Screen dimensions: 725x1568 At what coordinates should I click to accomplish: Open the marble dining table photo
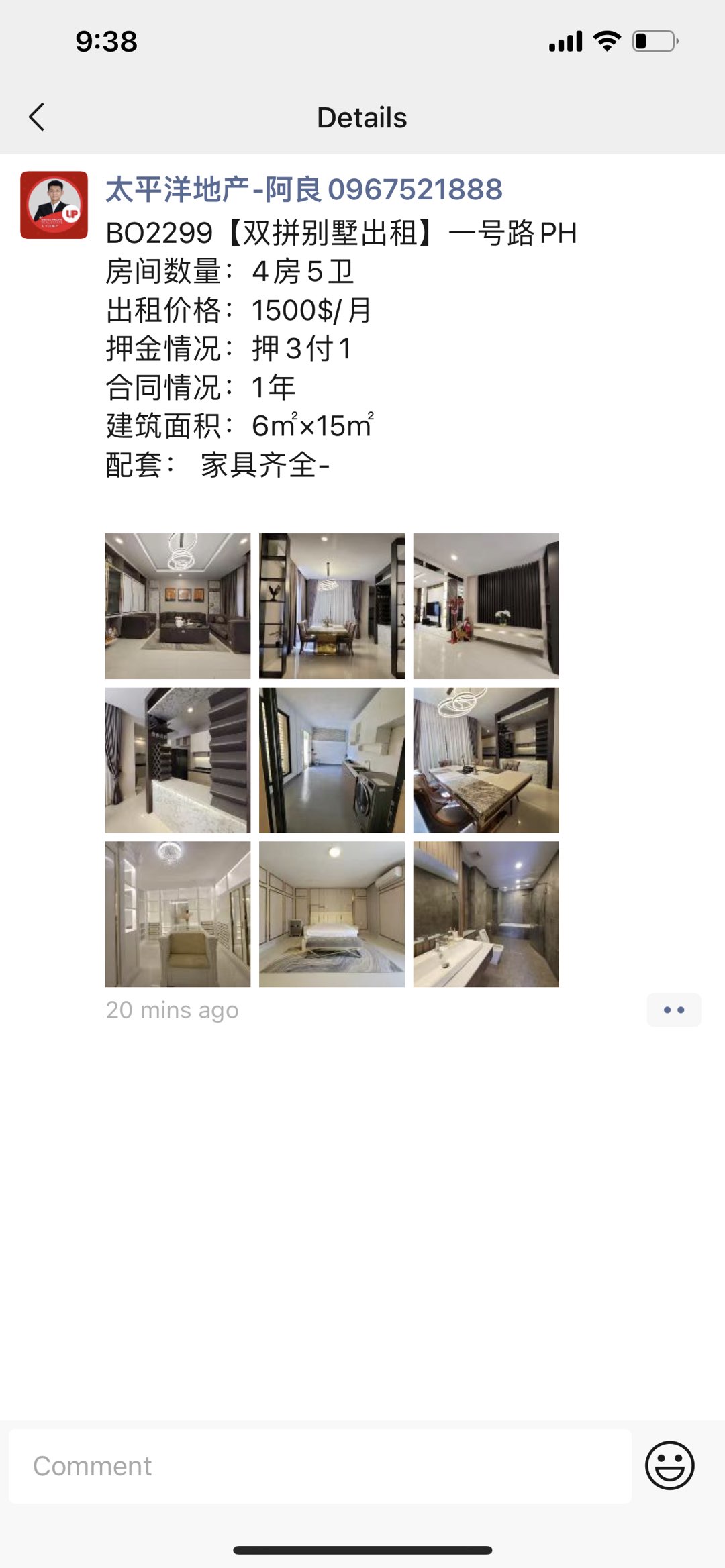point(486,760)
